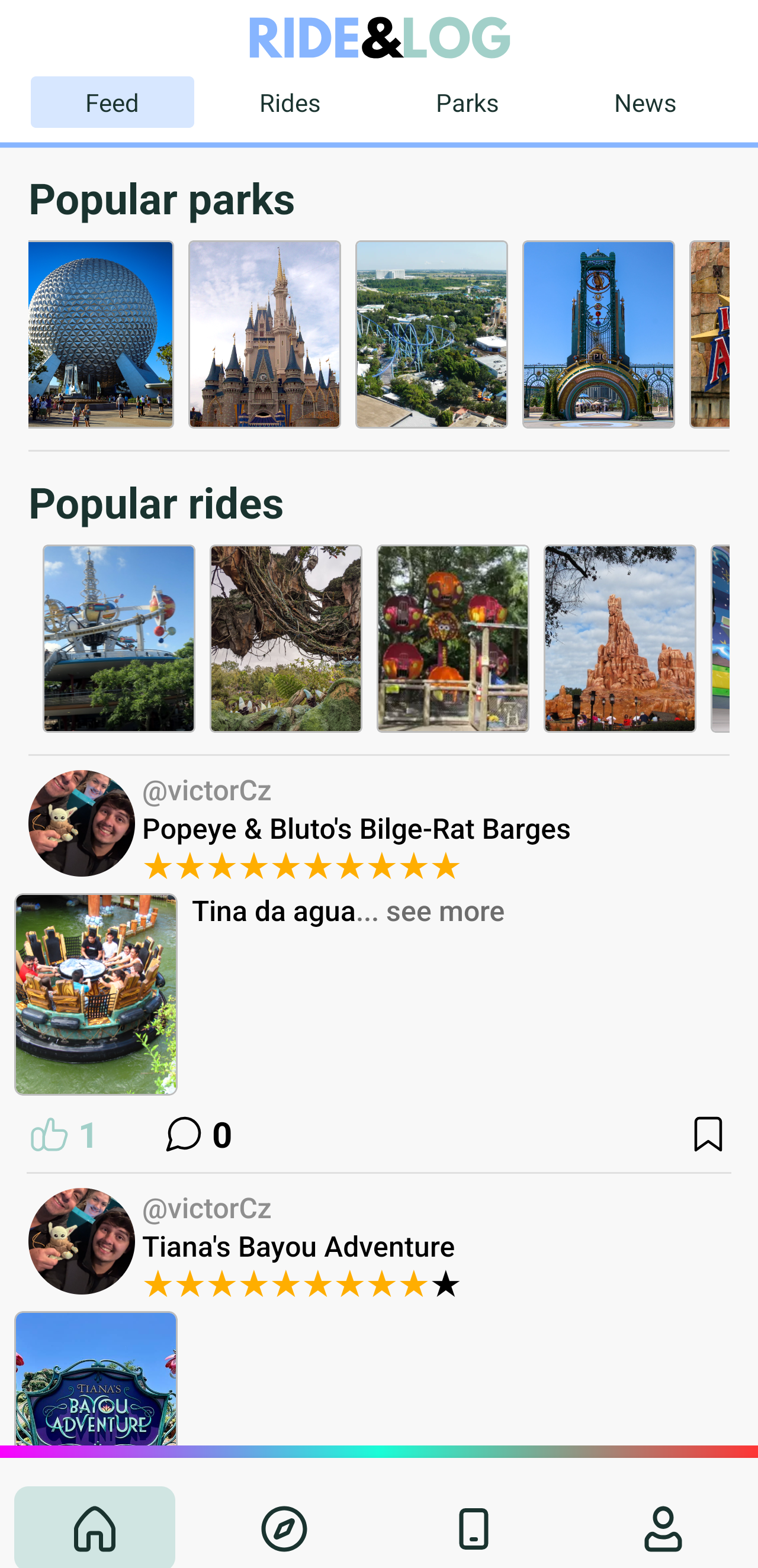758x1568 pixels.
Task: Switch to the Parks tab
Action: (467, 102)
